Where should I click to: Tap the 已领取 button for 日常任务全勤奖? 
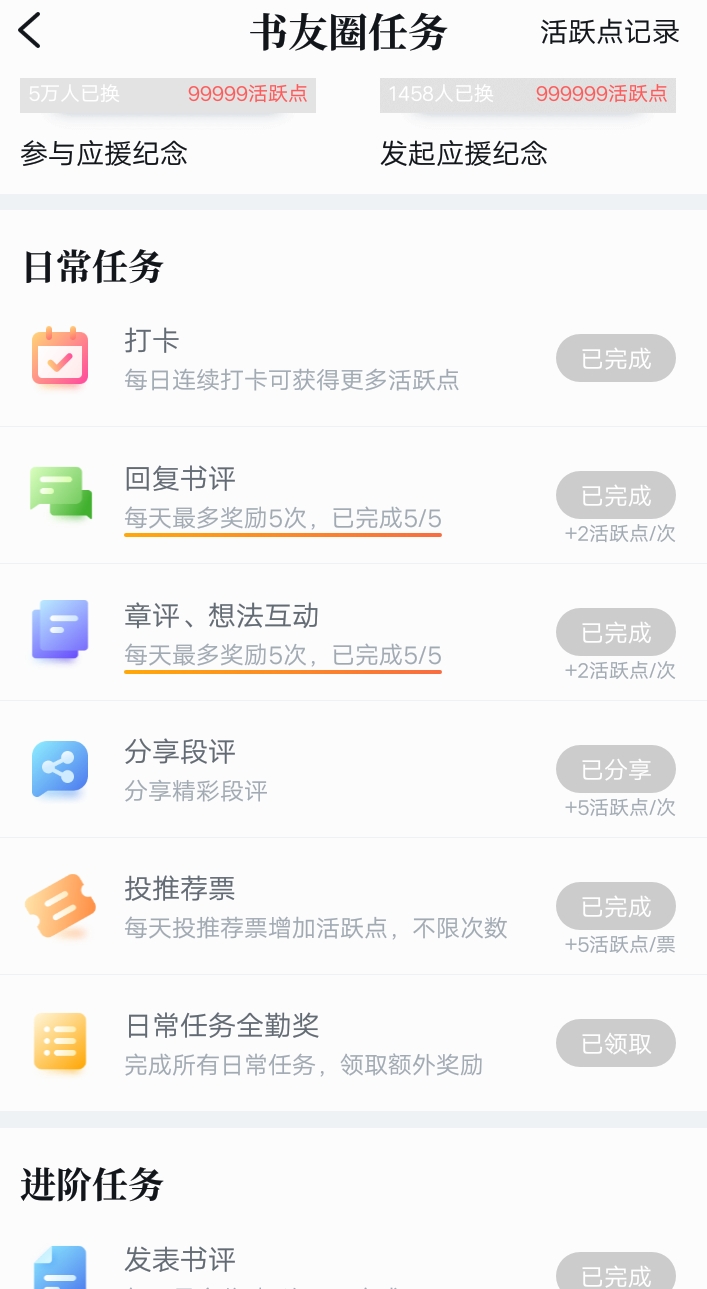(x=616, y=1043)
